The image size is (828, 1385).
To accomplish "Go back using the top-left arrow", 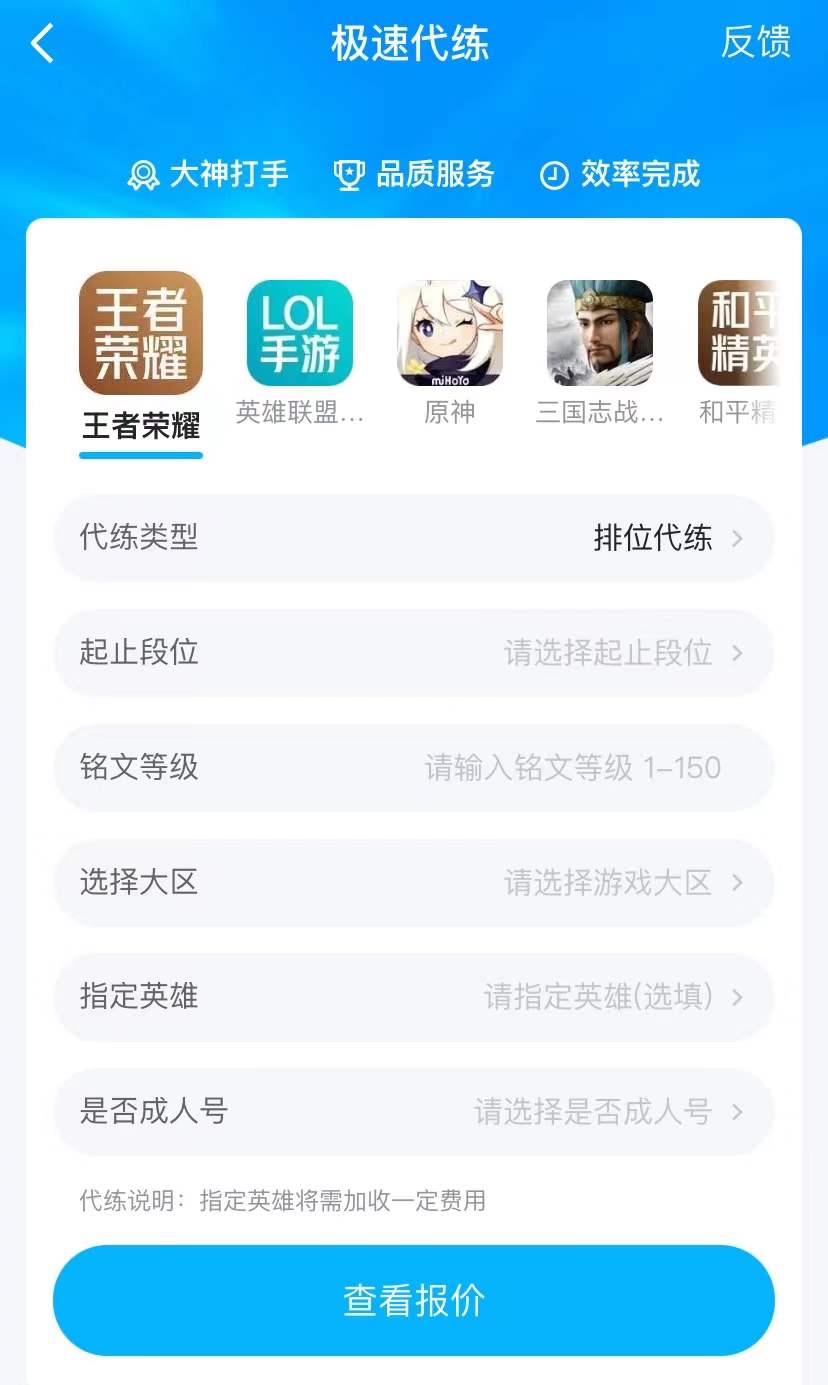I will (43, 44).
